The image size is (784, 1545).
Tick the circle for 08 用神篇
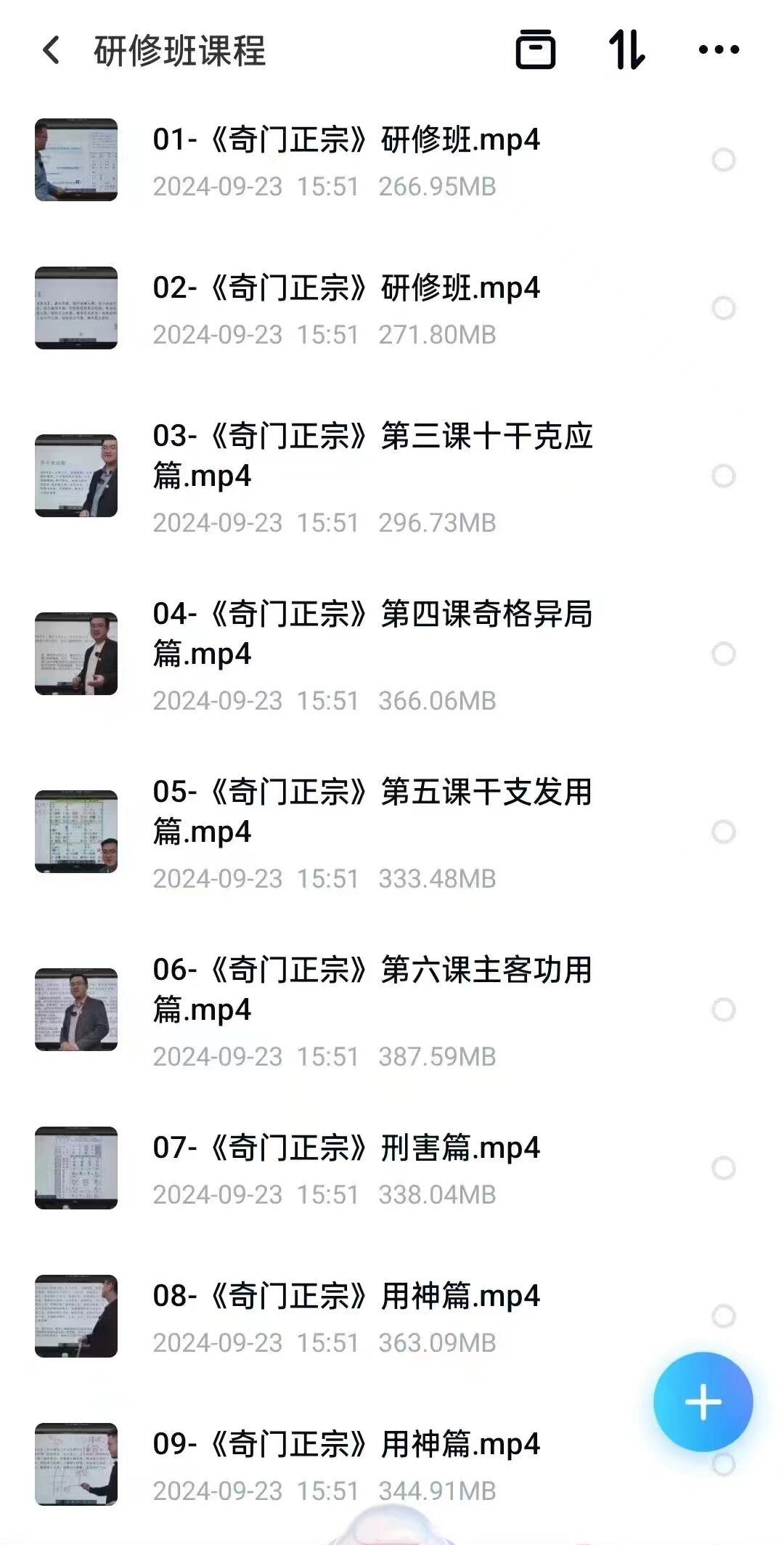[x=724, y=1316]
